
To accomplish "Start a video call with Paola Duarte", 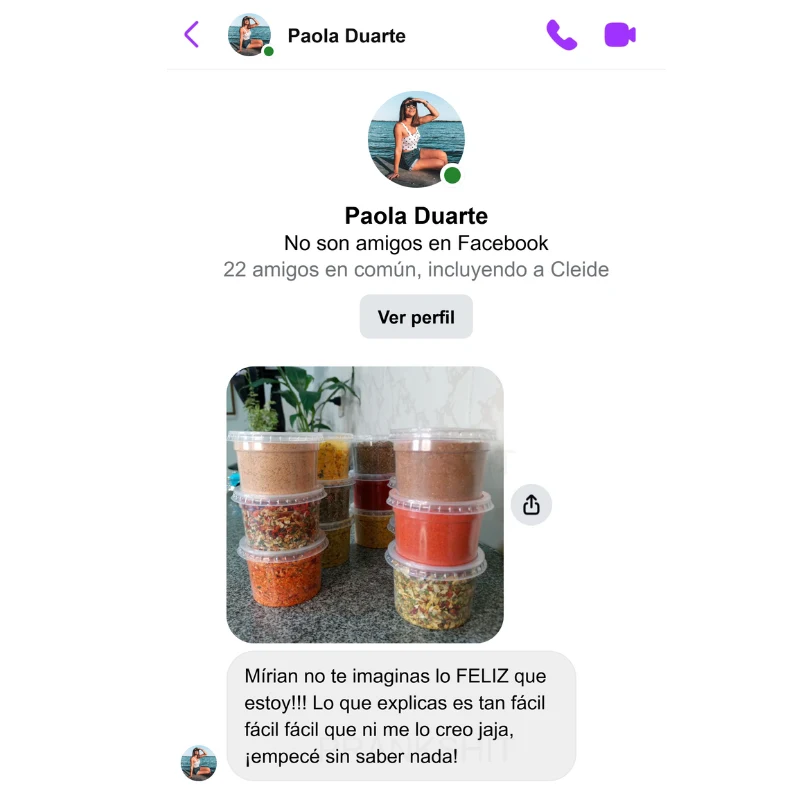I will (620, 35).
